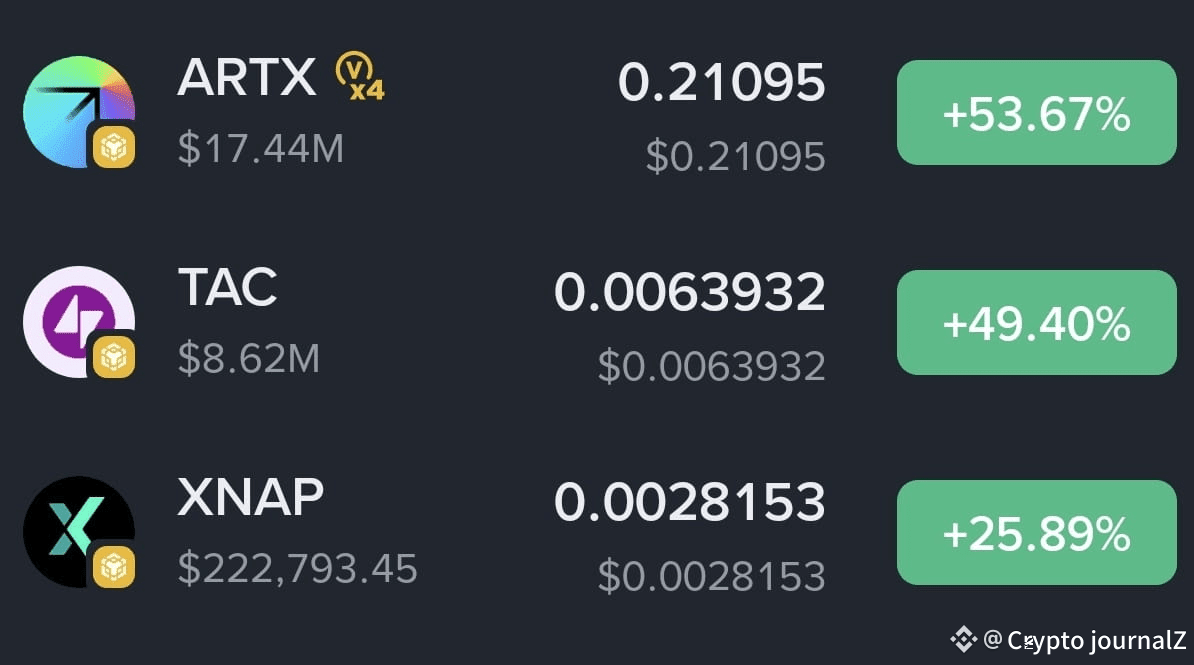1194x665 pixels.
Task: Tap the +25.89% change button for XNAP
Action: [1036, 532]
